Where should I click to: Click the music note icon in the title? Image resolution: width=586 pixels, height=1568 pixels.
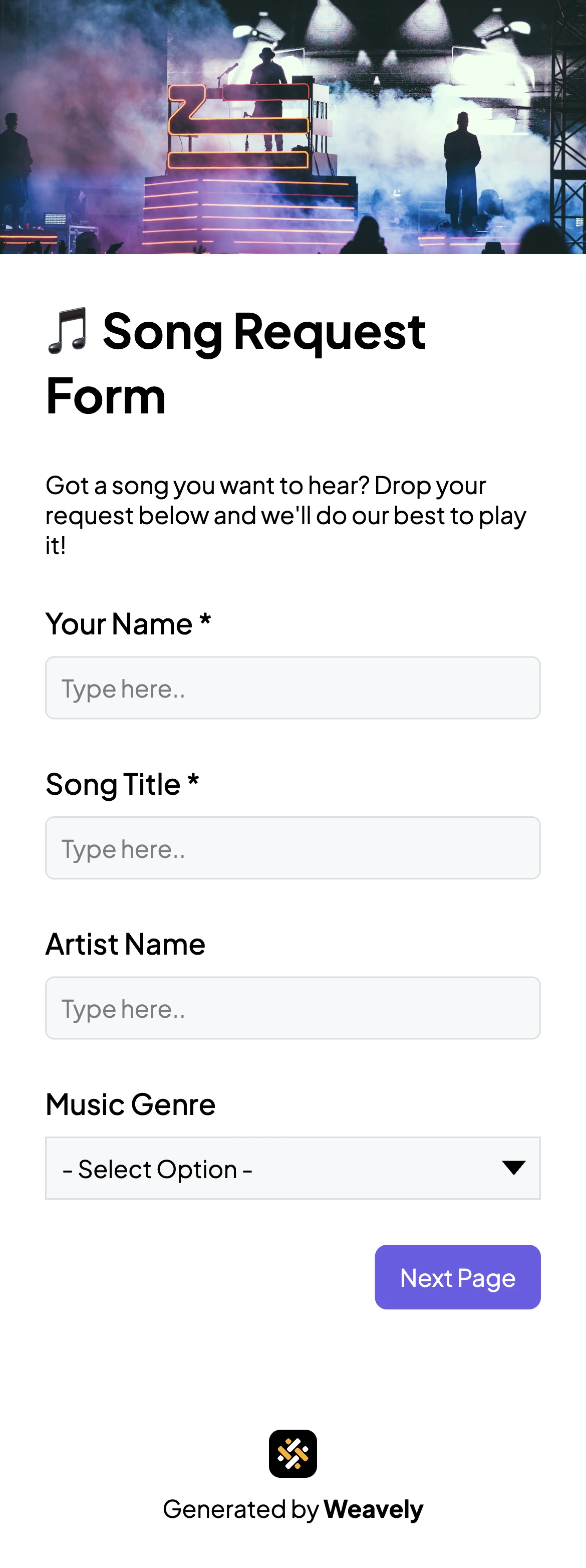(x=69, y=332)
